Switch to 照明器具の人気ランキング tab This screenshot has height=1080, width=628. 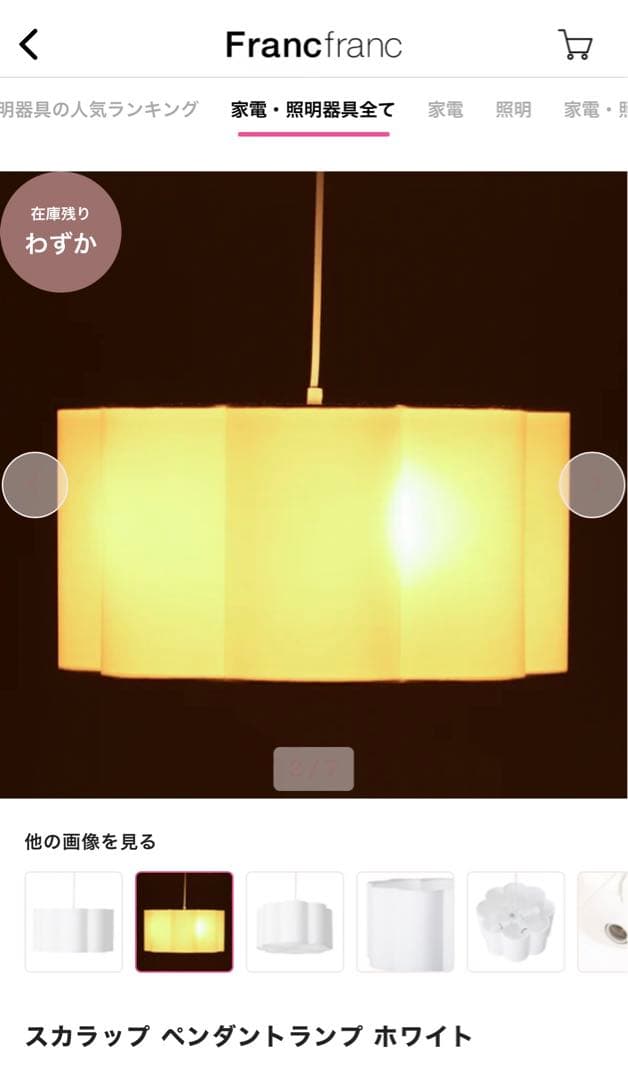[99, 110]
